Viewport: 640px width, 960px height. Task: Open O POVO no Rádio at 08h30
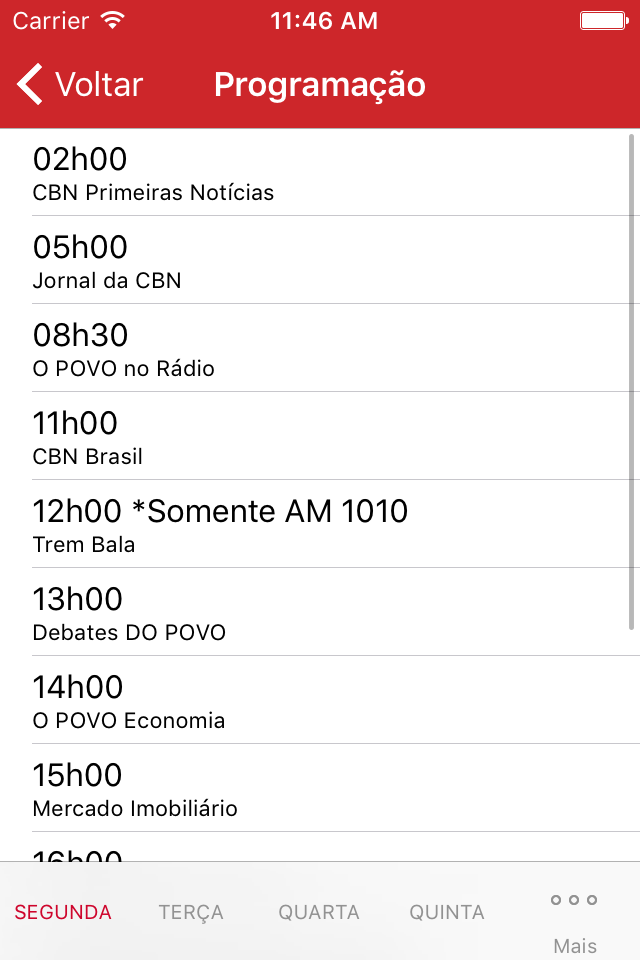point(320,349)
